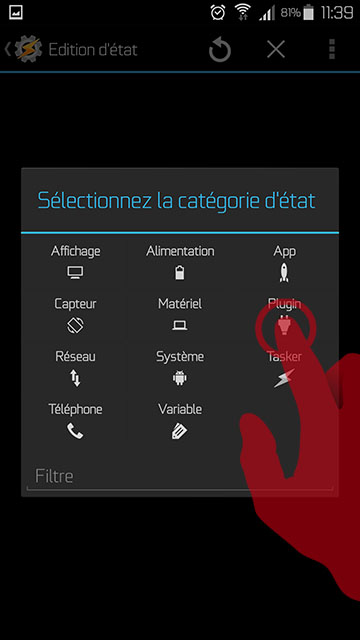Select the Variable category
Screen dimensions: 360x640
click(180, 420)
